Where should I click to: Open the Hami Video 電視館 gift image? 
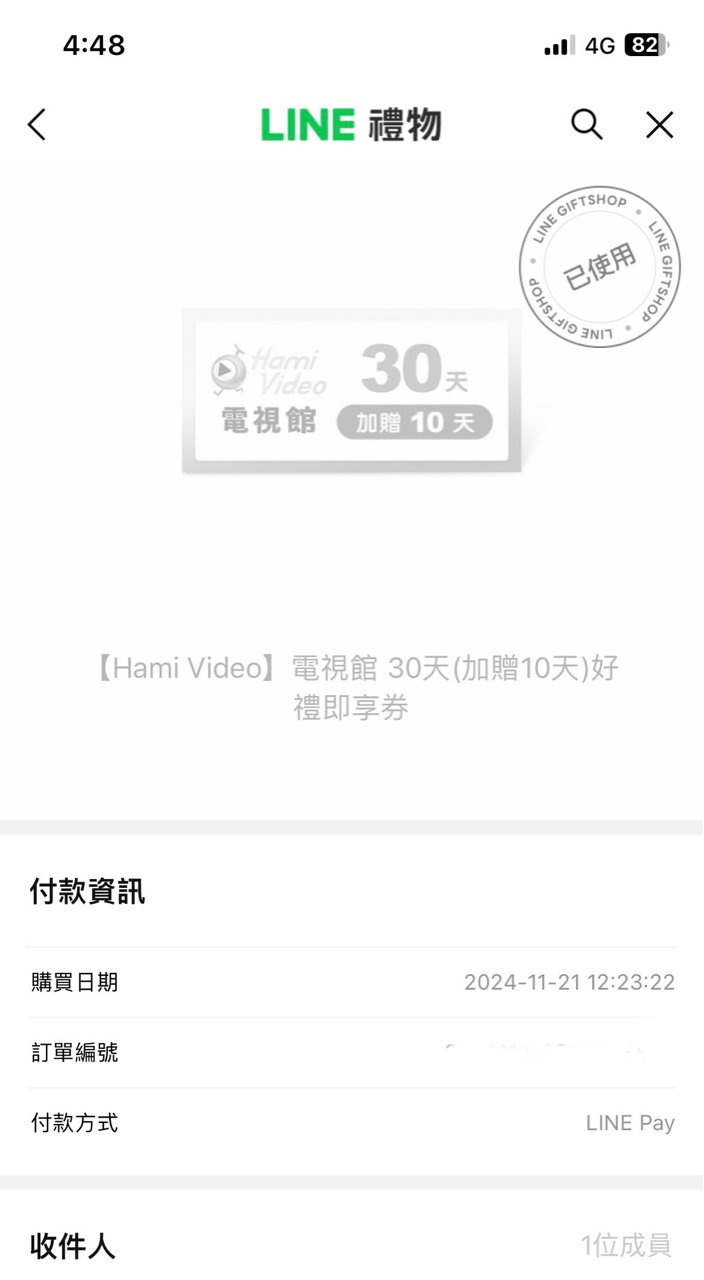click(352, 391)
